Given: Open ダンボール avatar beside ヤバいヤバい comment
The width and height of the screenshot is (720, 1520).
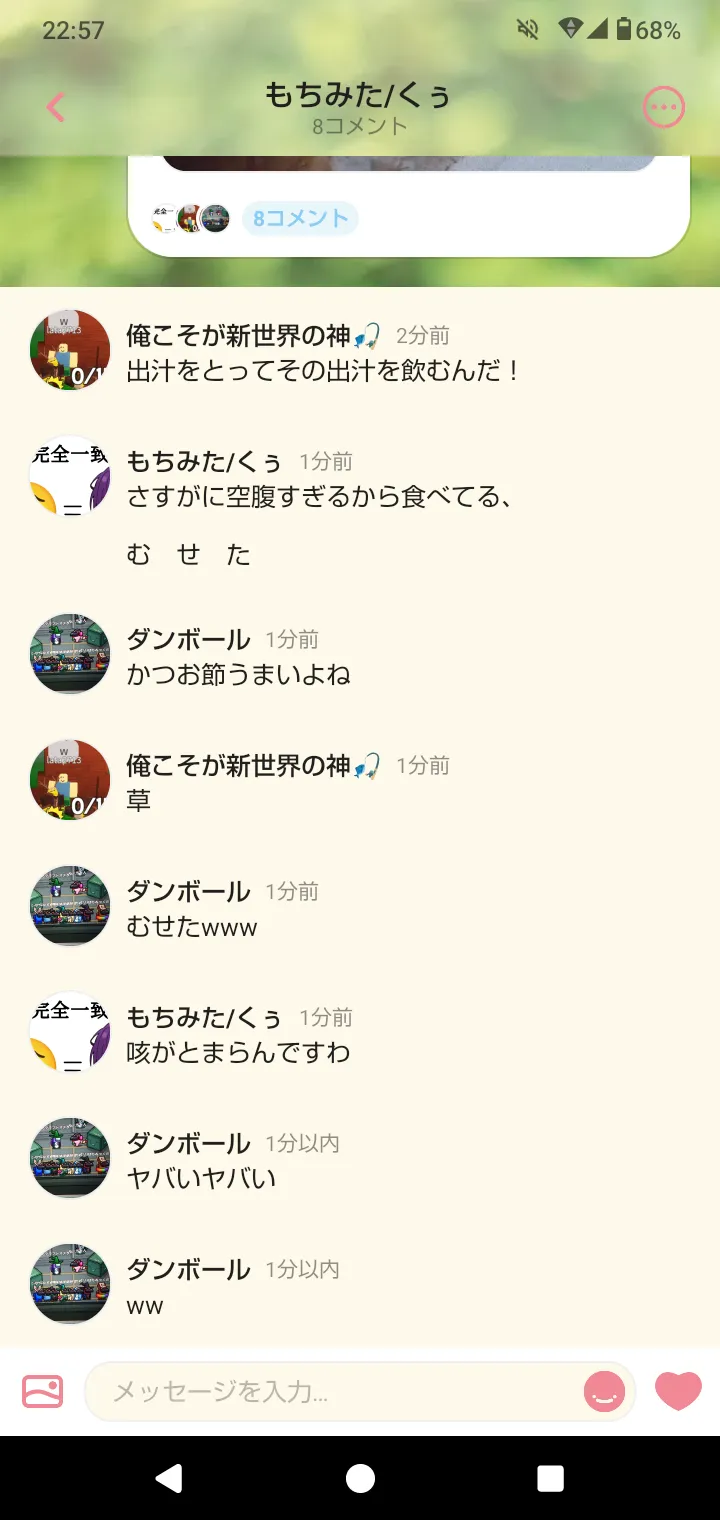Looking at the screenshot, I should click(70, 1157).
